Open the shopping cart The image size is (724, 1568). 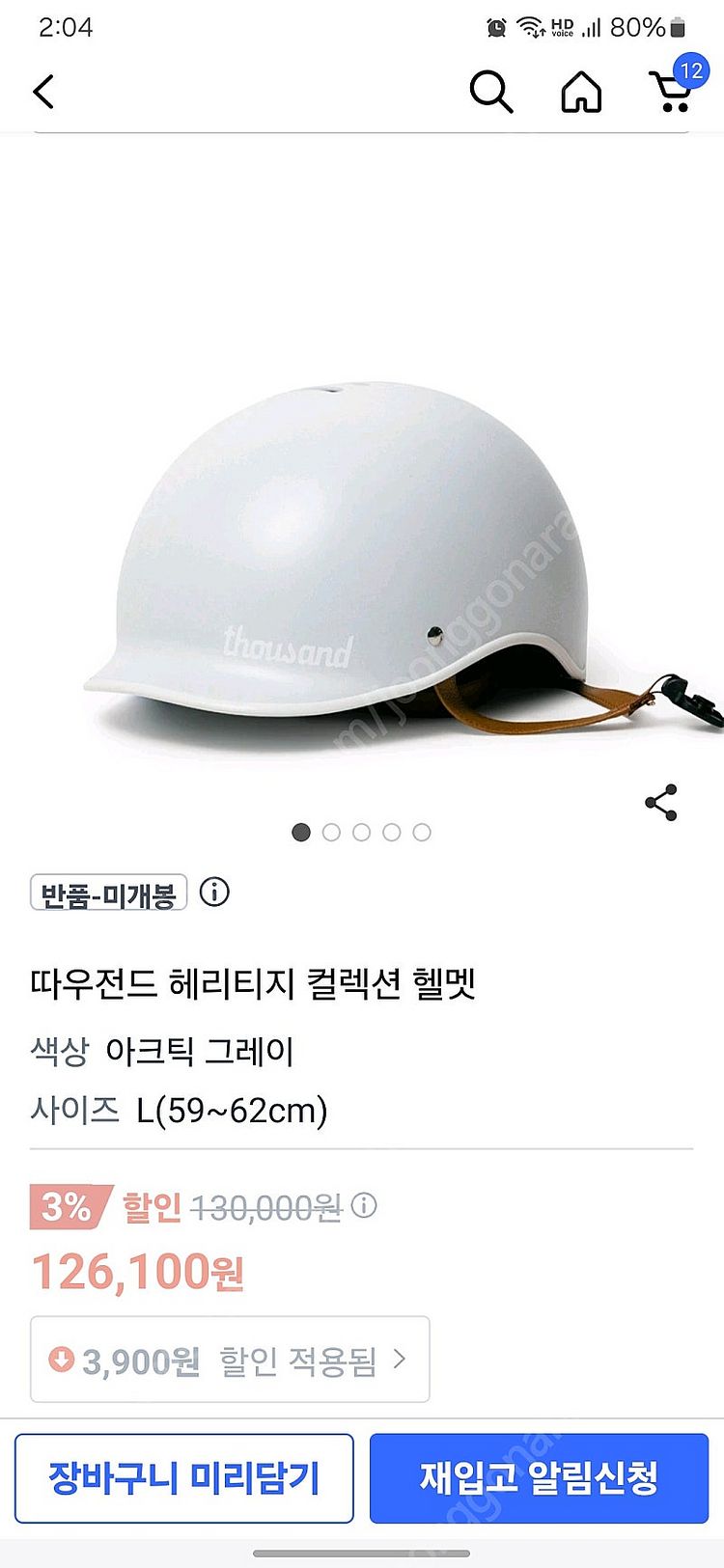(x=671, y=92)
